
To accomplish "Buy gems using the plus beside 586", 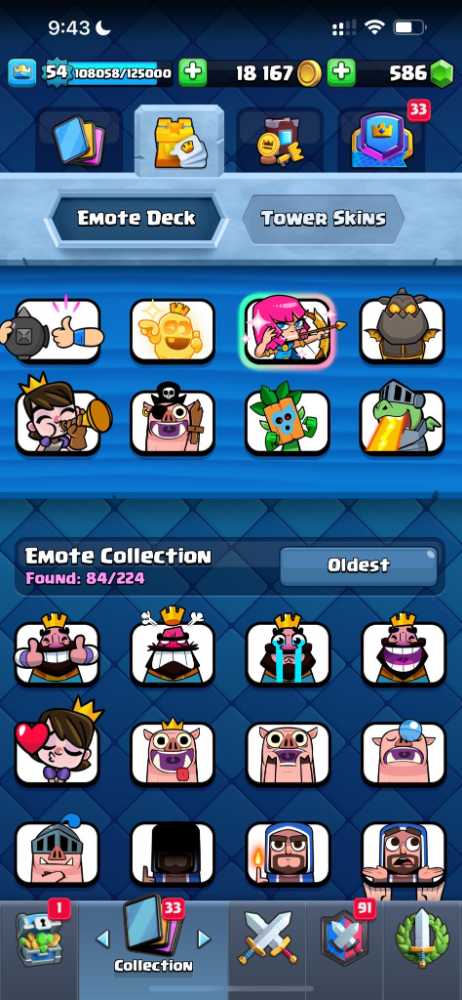I will (341, 73).
